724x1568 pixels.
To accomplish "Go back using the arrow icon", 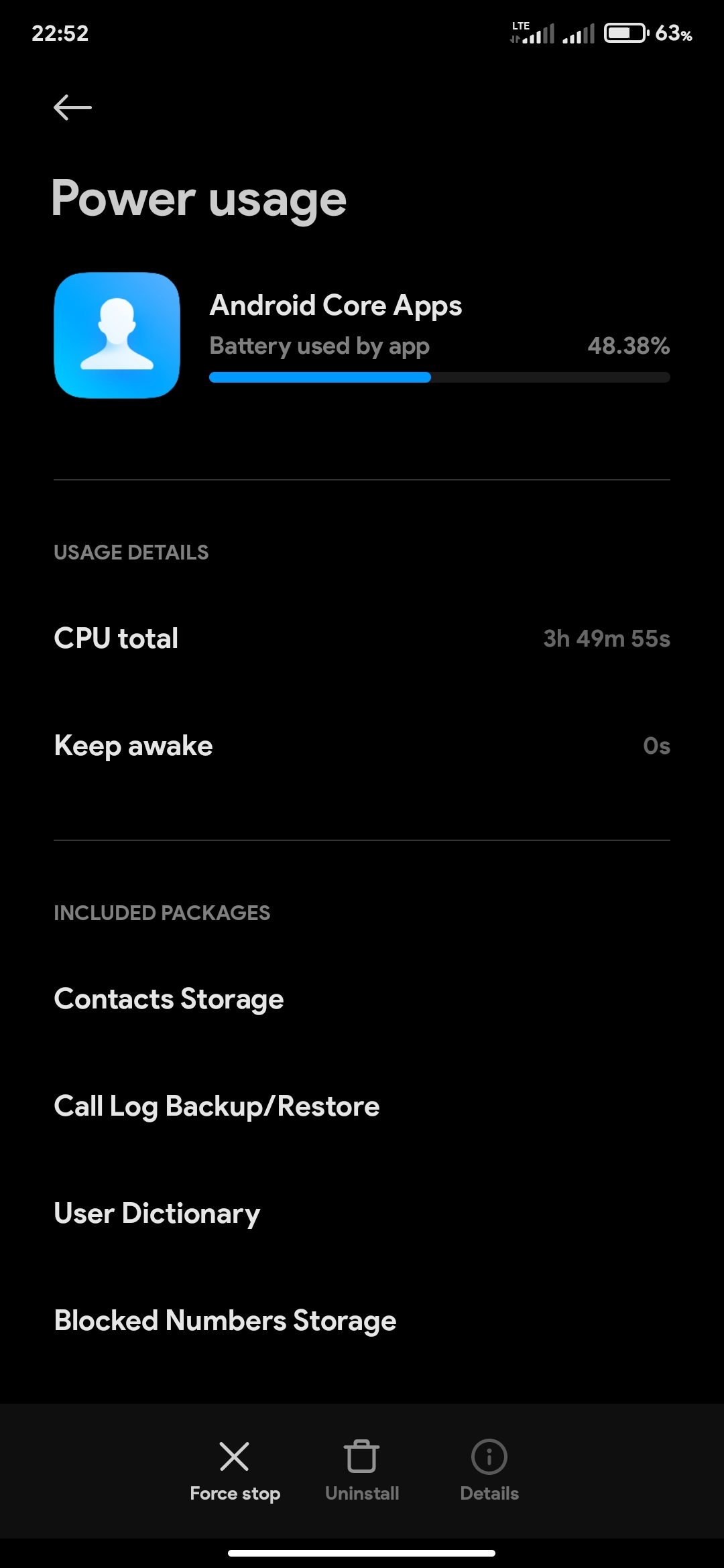I will pyautogui.click(x=72, y=107).
